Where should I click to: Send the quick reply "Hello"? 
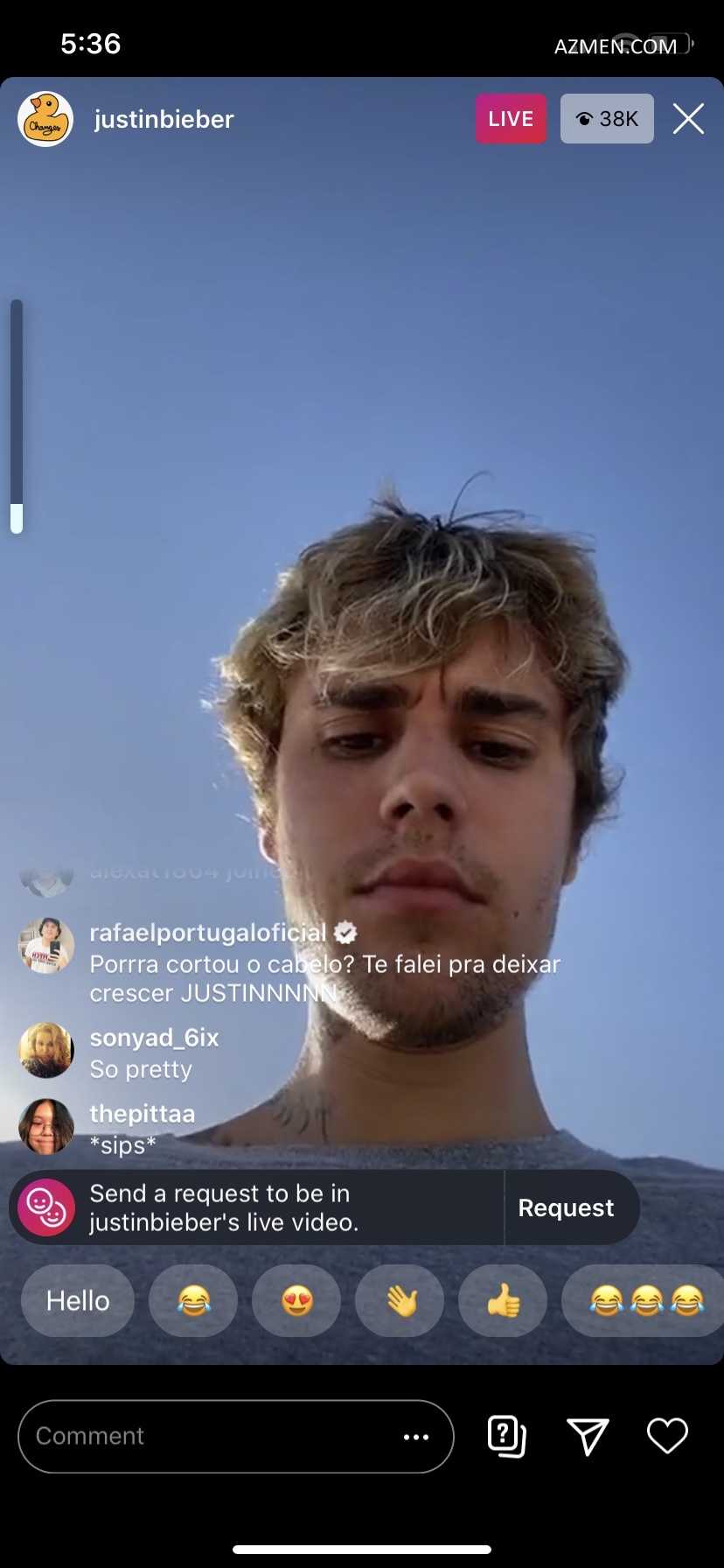[x=78, y=1300]
